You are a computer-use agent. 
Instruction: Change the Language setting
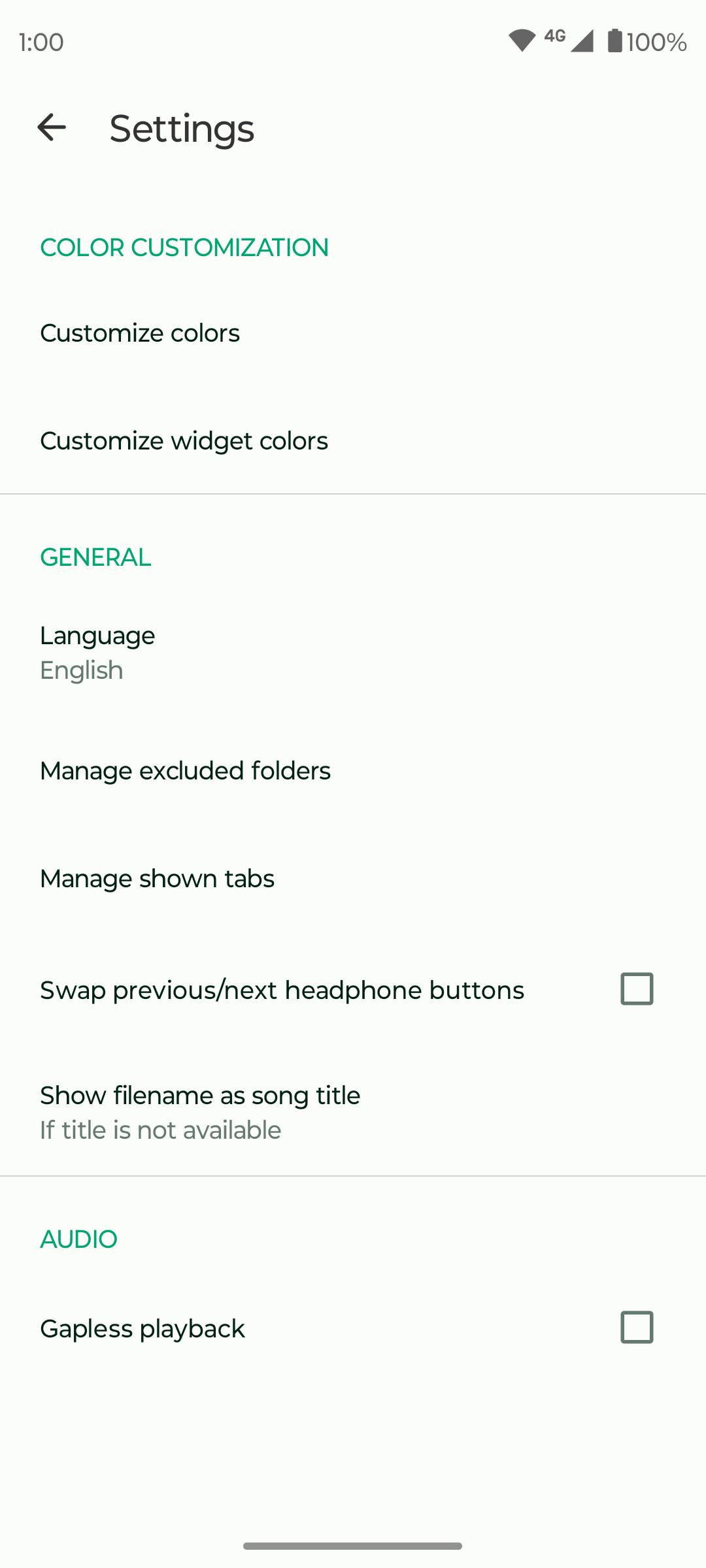tap(353, 653)
